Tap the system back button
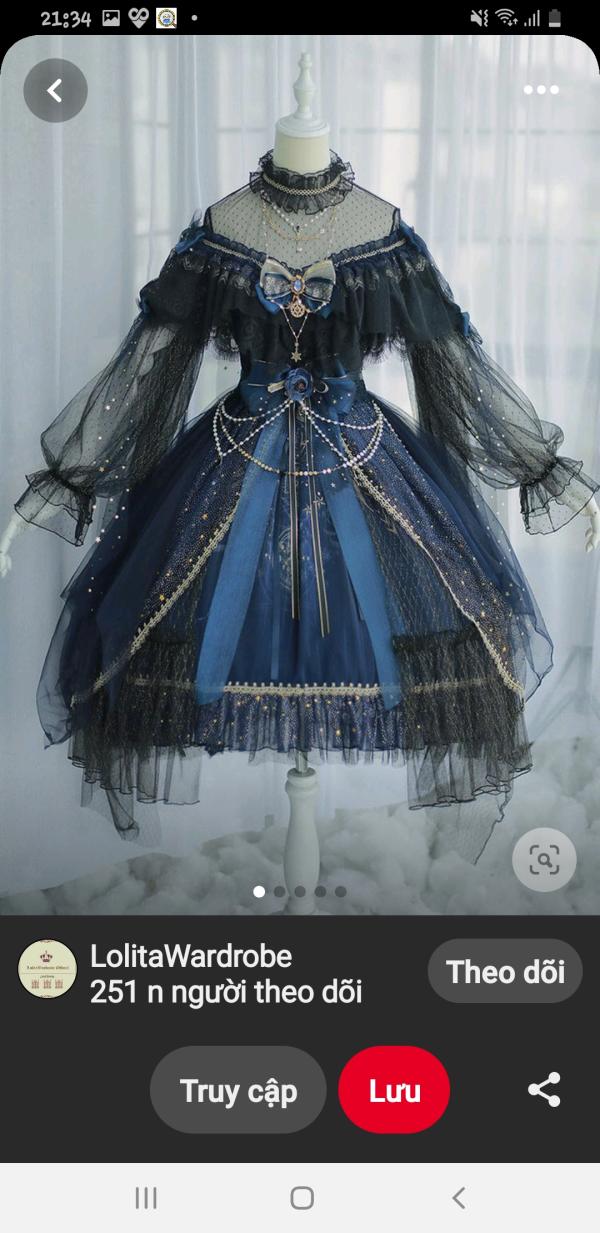Image resolution: width=600 pixels, height=1233 pixels. [x=458, y=1198]
